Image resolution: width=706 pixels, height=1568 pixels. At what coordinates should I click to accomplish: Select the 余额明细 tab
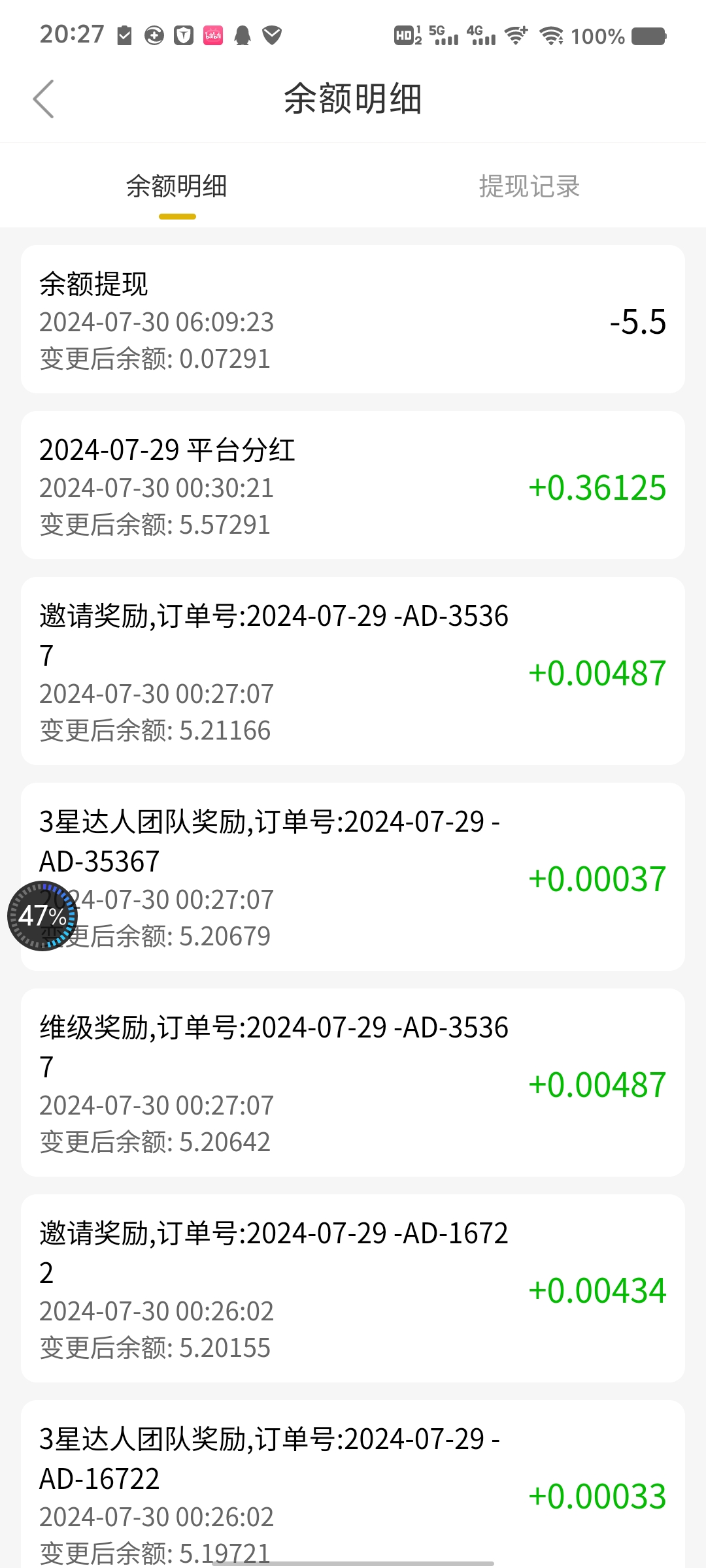176,186
